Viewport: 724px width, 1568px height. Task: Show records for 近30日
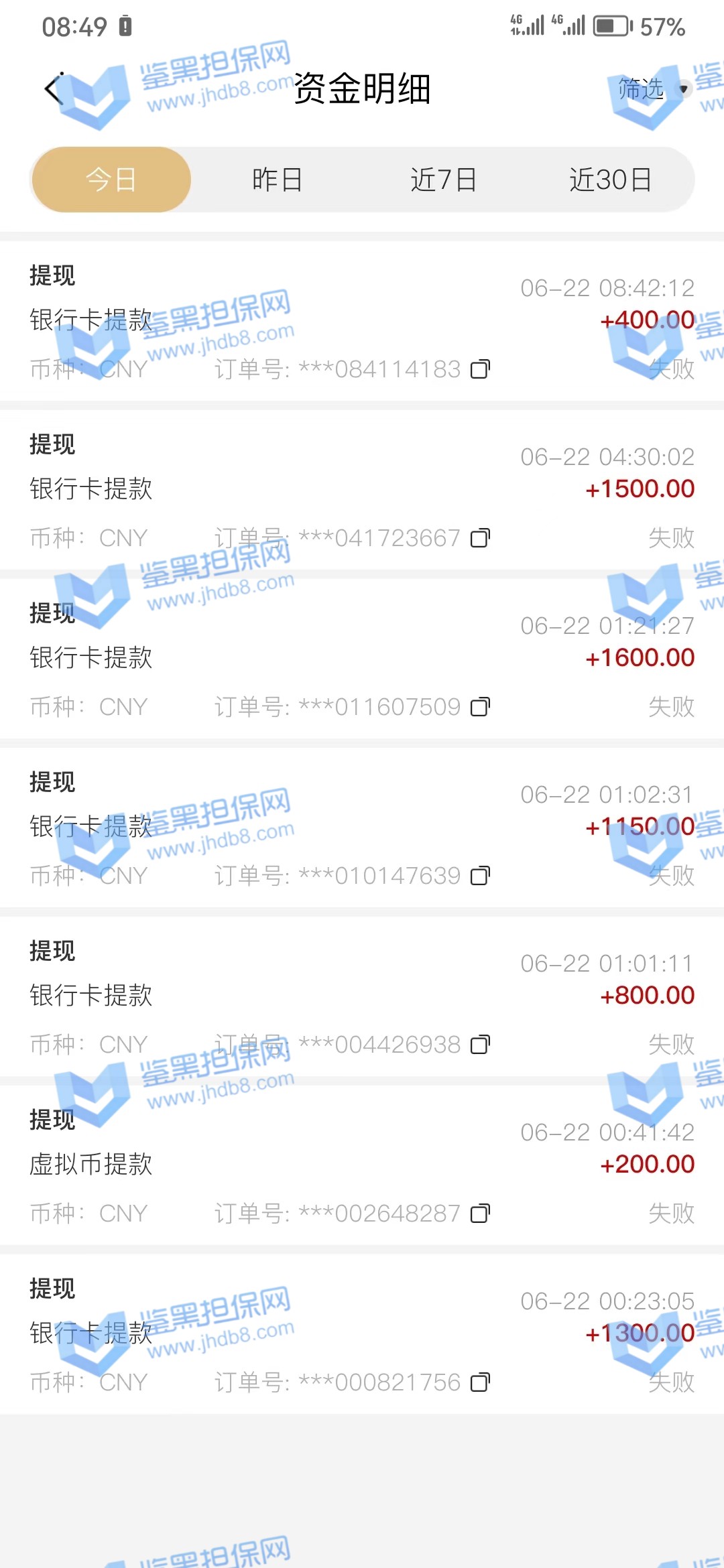point(610,180)
